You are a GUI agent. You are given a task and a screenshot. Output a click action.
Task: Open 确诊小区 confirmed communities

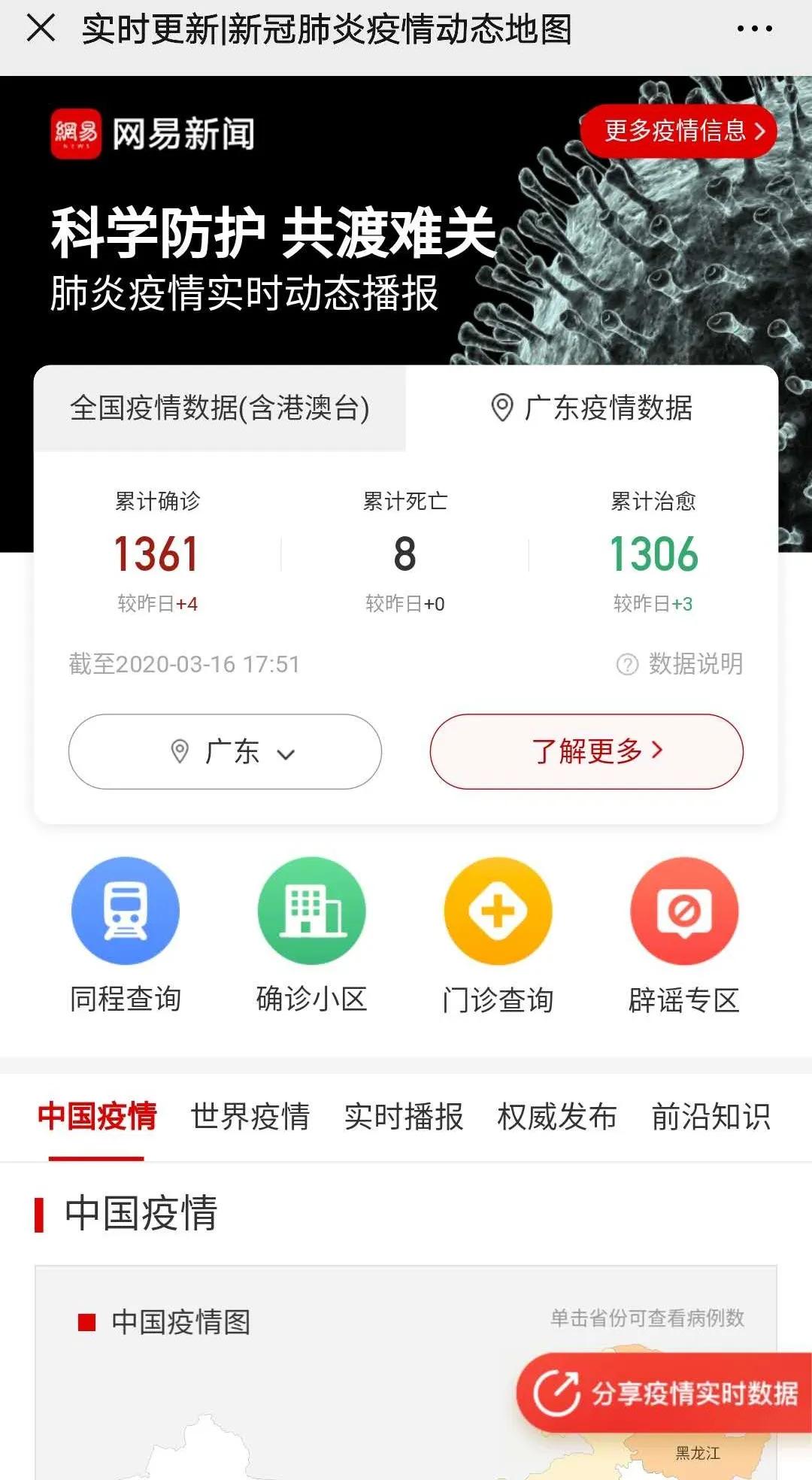point(311,936)
